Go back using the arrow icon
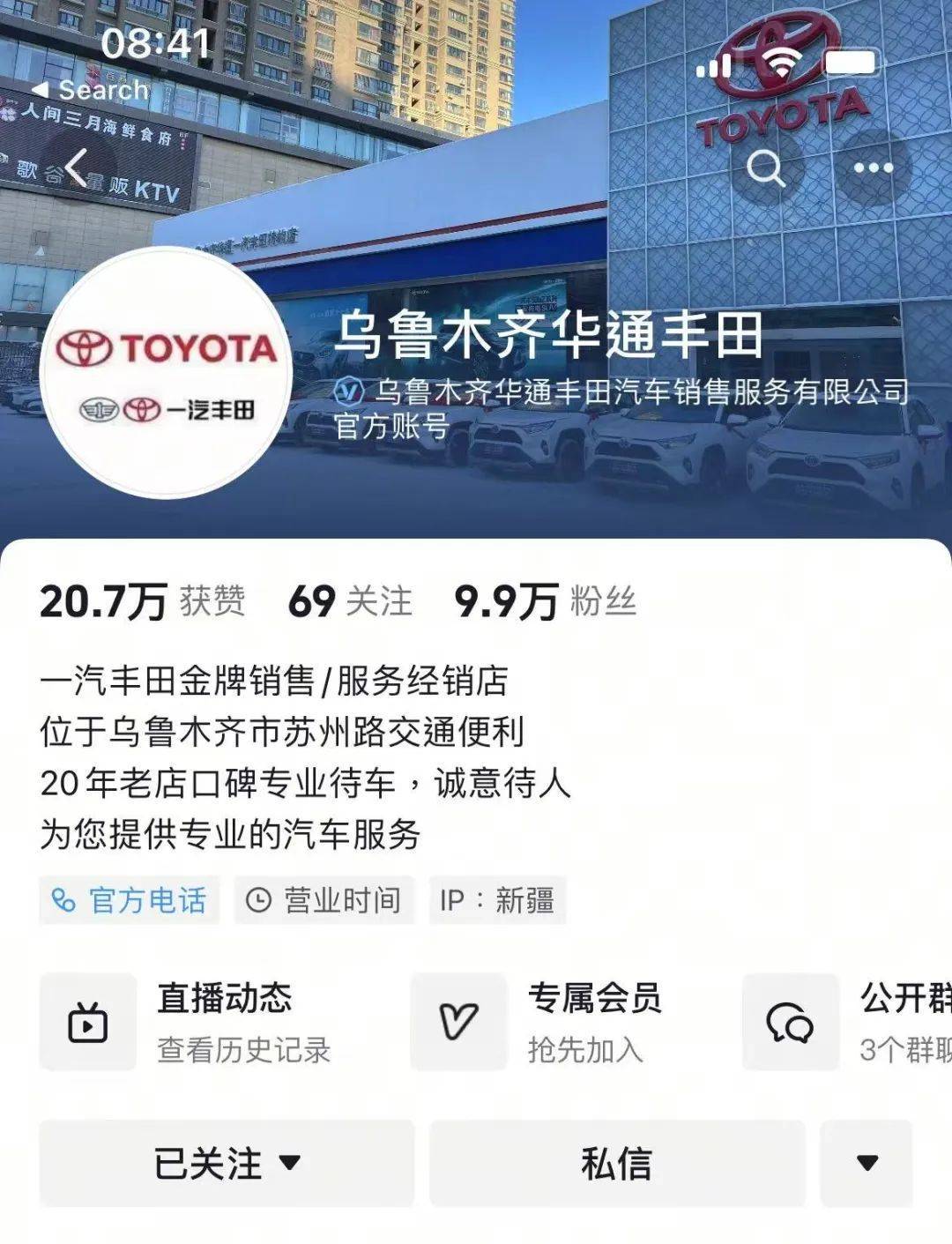The height and width of the screenshot is (1244, 952). pos(77,168)
